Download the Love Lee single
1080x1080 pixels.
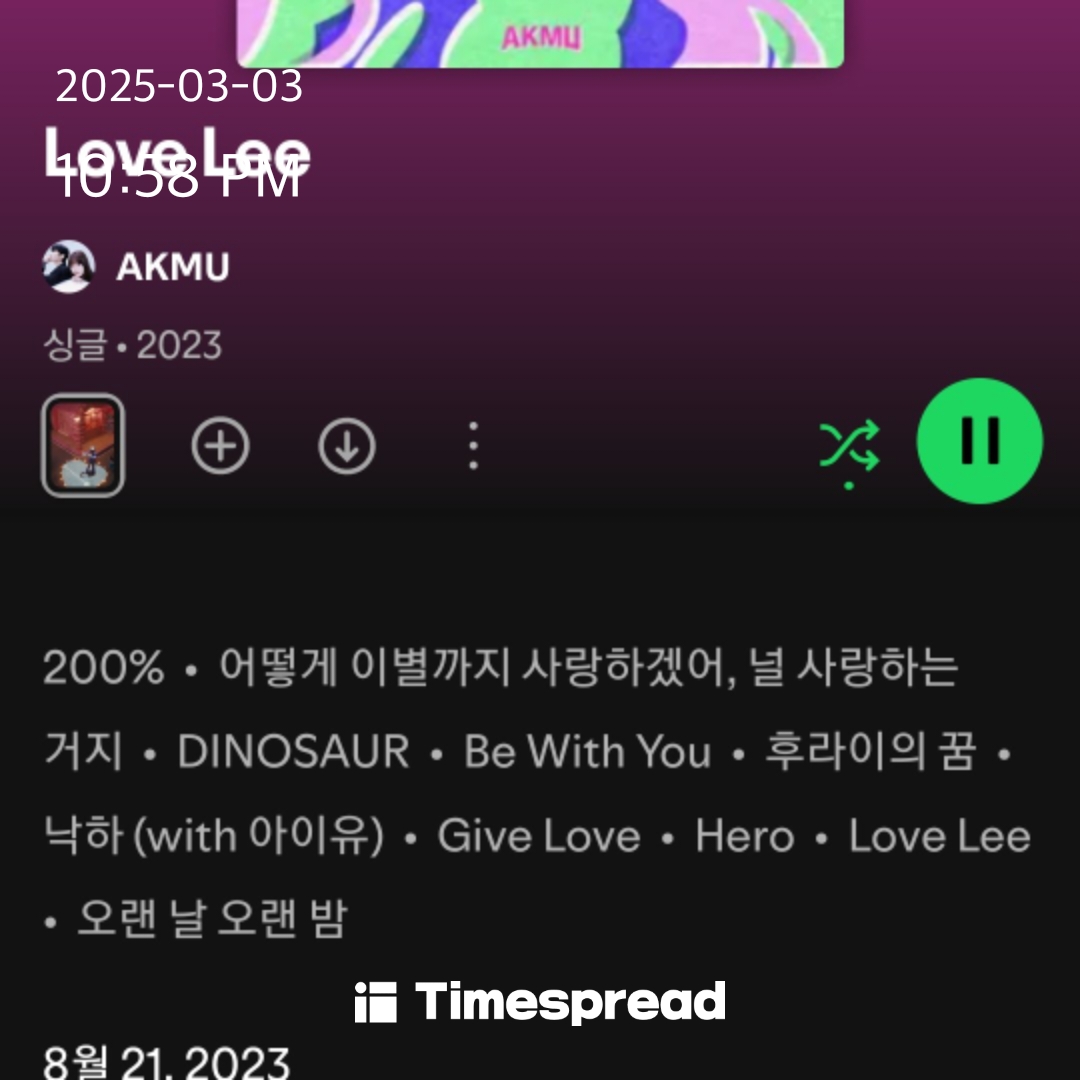coord(347,445)
